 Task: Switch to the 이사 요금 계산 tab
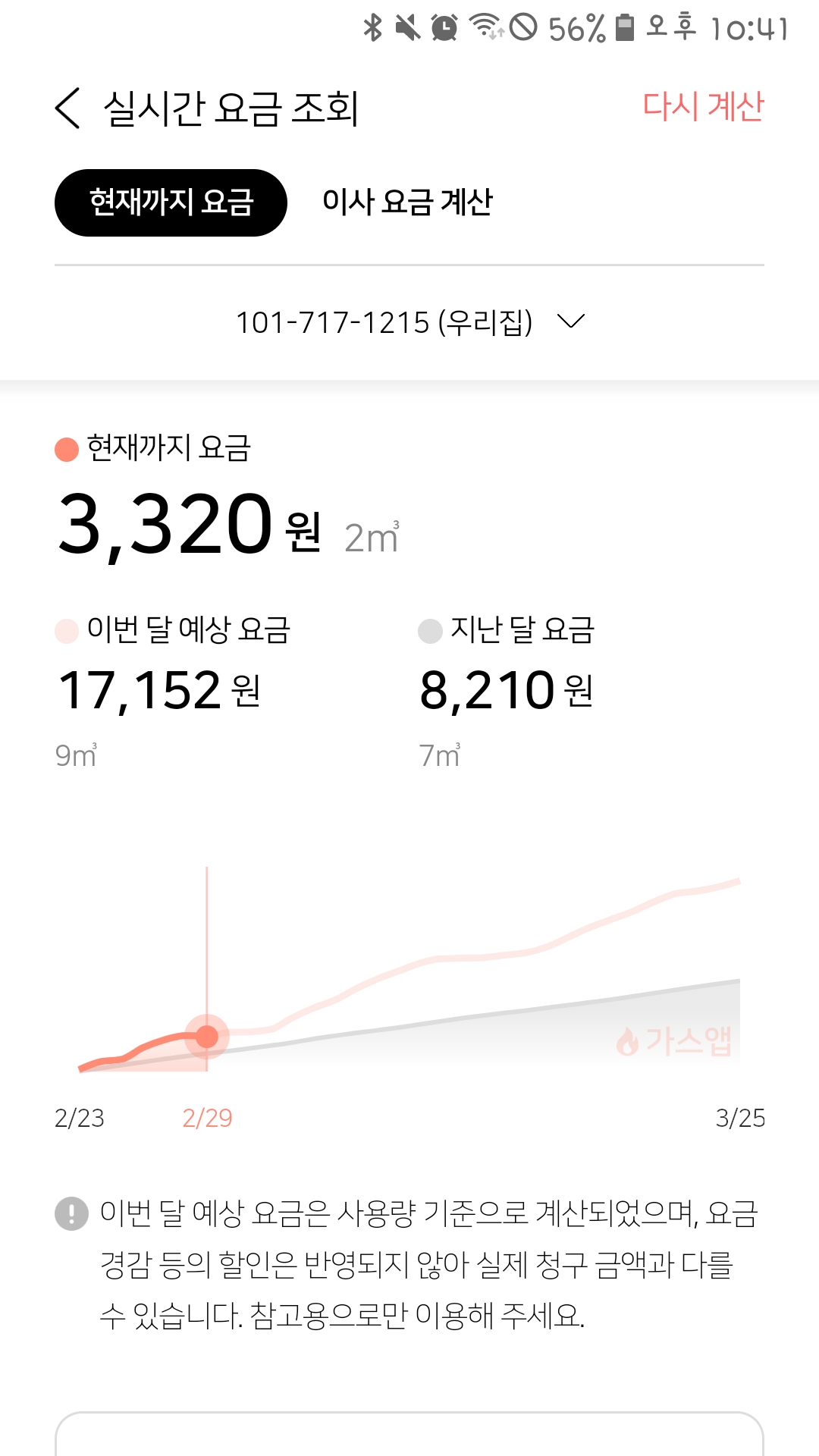pos(407,202)
